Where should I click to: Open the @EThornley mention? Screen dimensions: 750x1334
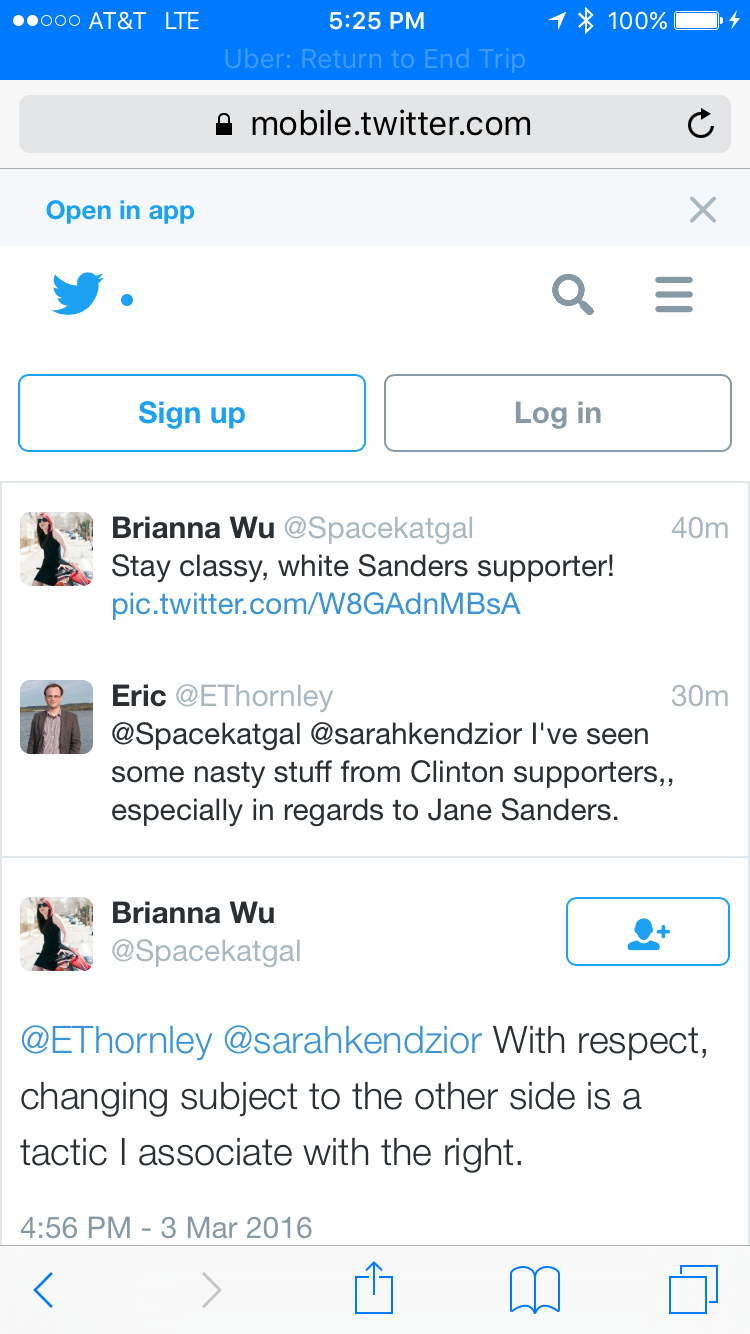click(116, 1041)
